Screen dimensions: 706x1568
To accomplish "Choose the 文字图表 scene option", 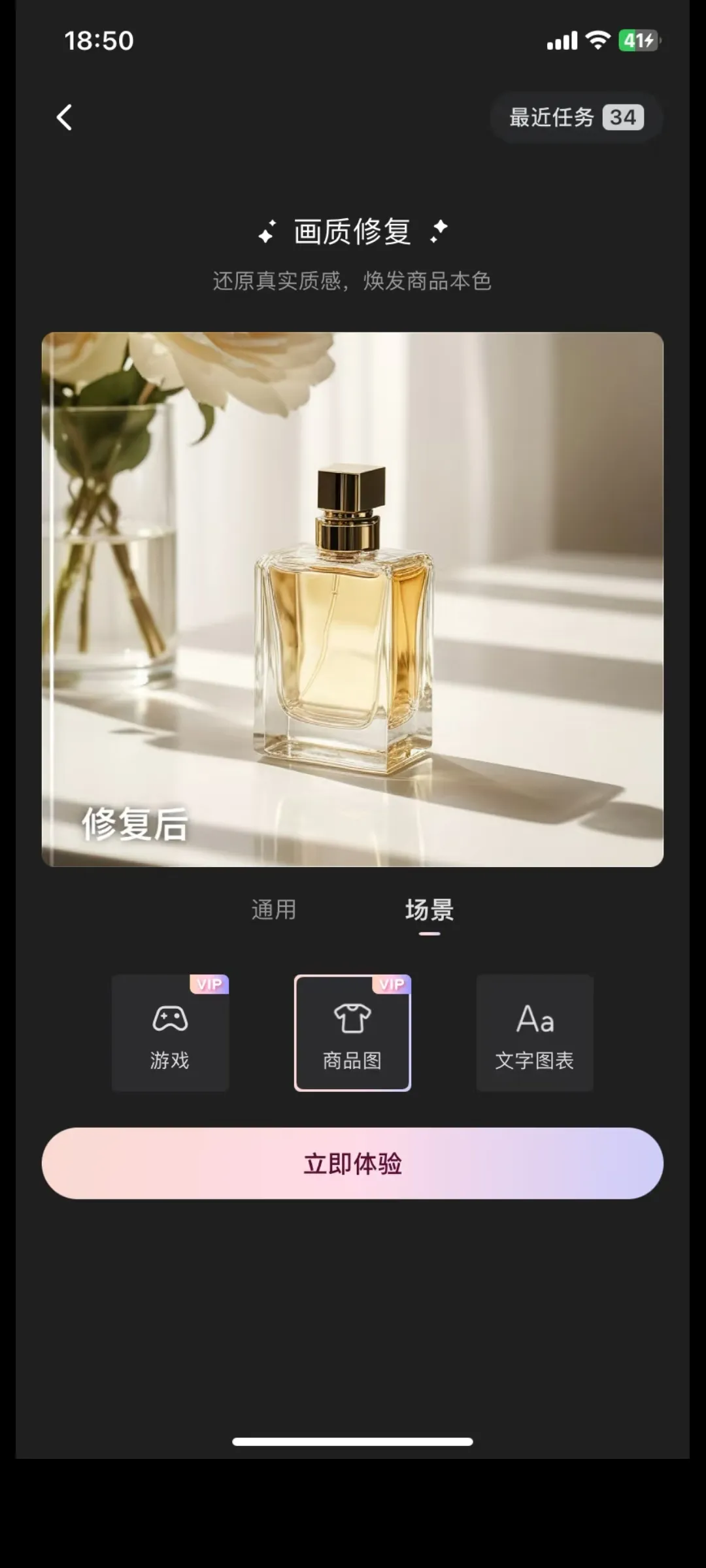I will coord(535,1032).
